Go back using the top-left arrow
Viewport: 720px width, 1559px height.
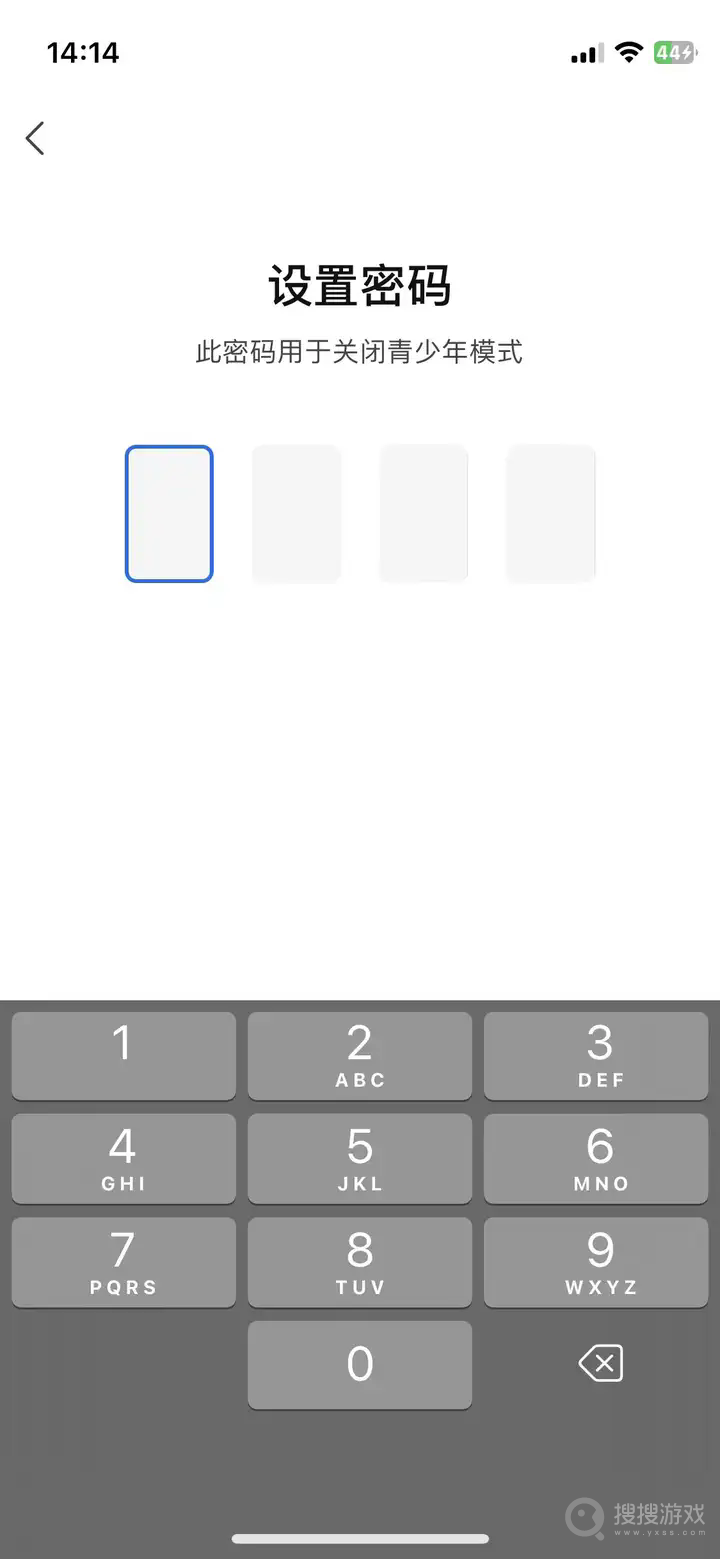(35, 138)
